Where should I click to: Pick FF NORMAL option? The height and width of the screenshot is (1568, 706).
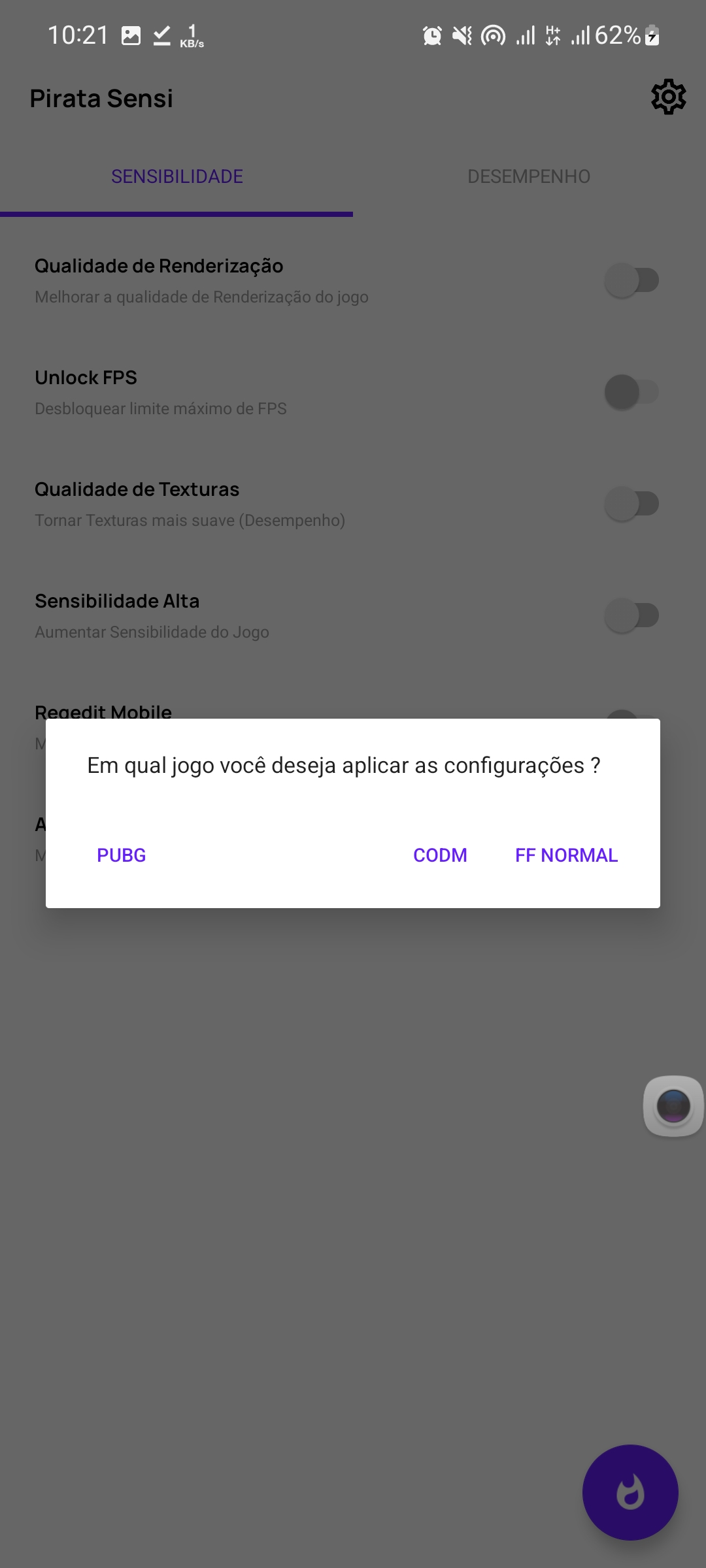pos(566,855)
